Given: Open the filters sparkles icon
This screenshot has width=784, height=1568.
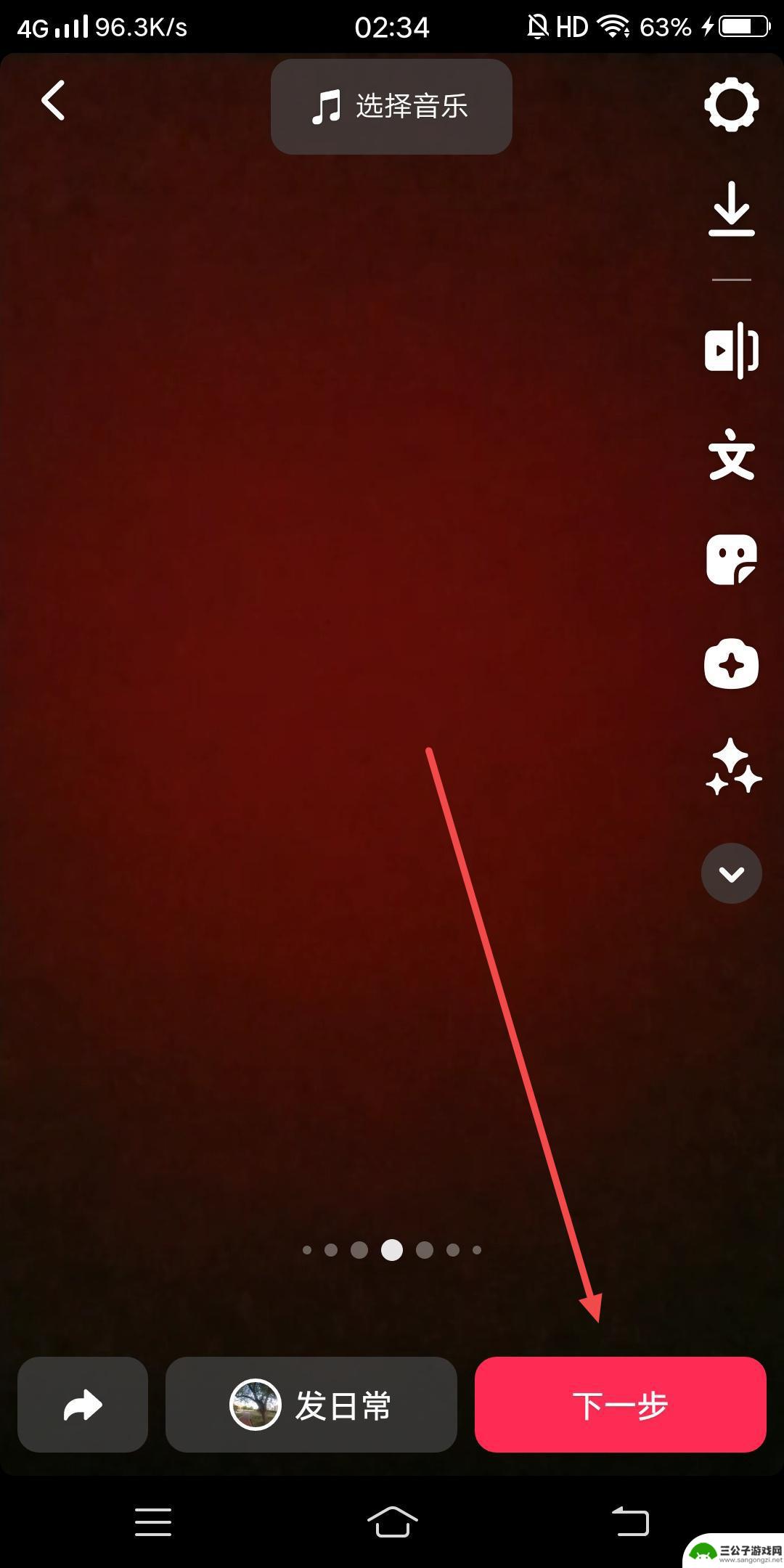Looking at the screenshot, I should click(x=732, y=767).
